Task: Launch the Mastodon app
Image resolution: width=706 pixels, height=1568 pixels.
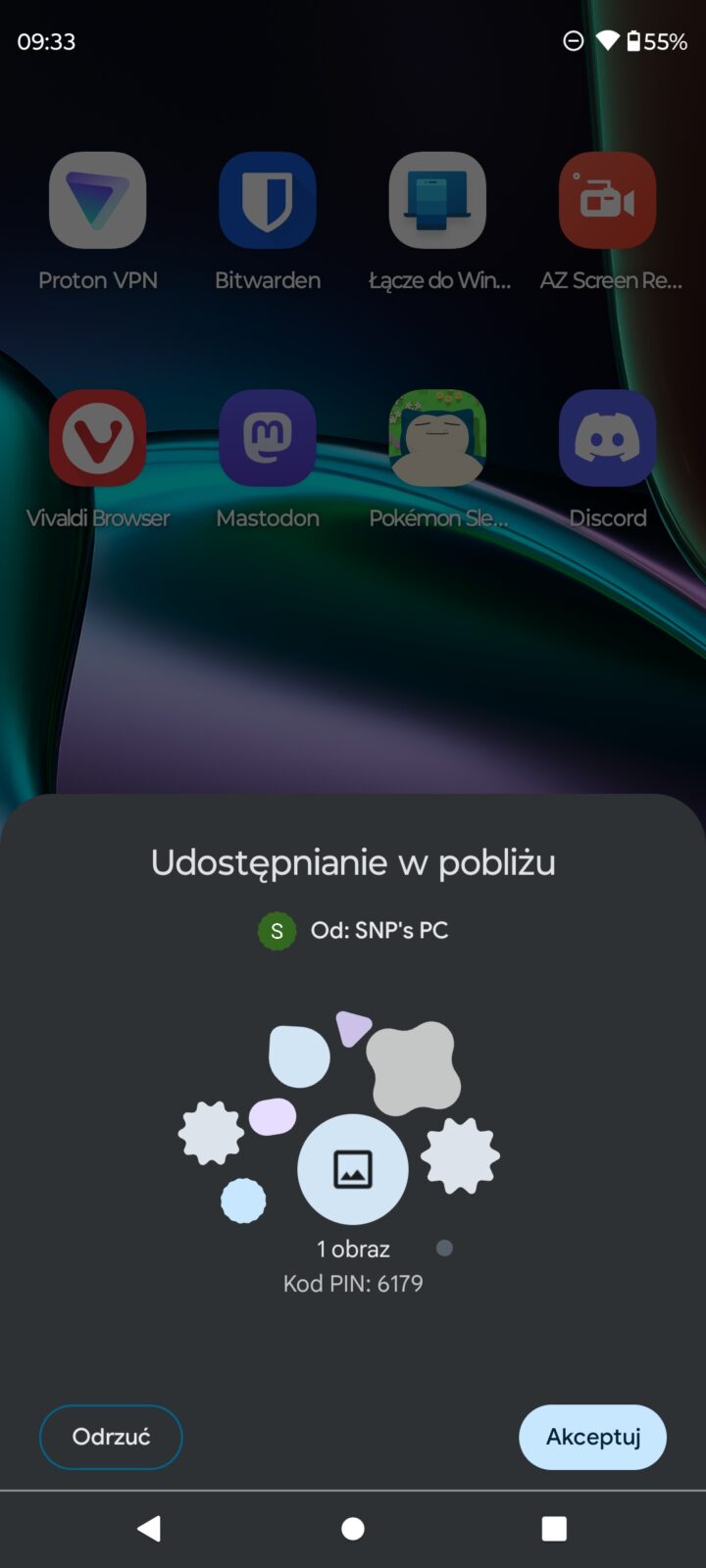Action: [x=267, y=438]
